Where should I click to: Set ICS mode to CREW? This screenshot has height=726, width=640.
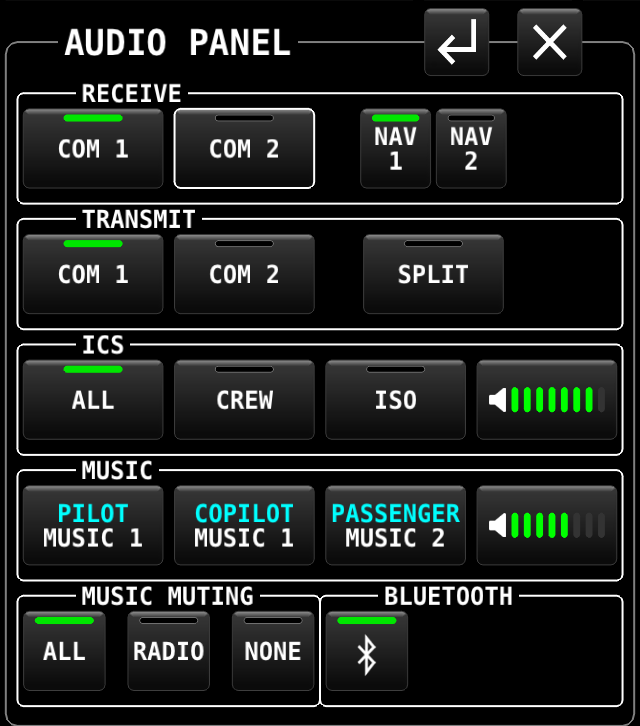pyautogui.click(x=244, y=400)
